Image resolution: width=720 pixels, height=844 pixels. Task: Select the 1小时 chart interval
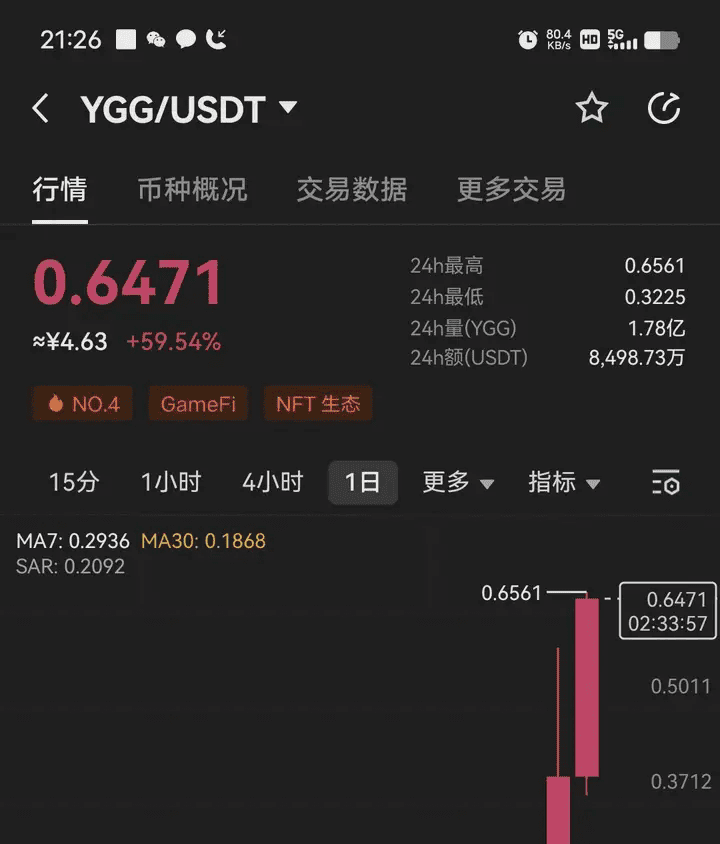point(171,482)
